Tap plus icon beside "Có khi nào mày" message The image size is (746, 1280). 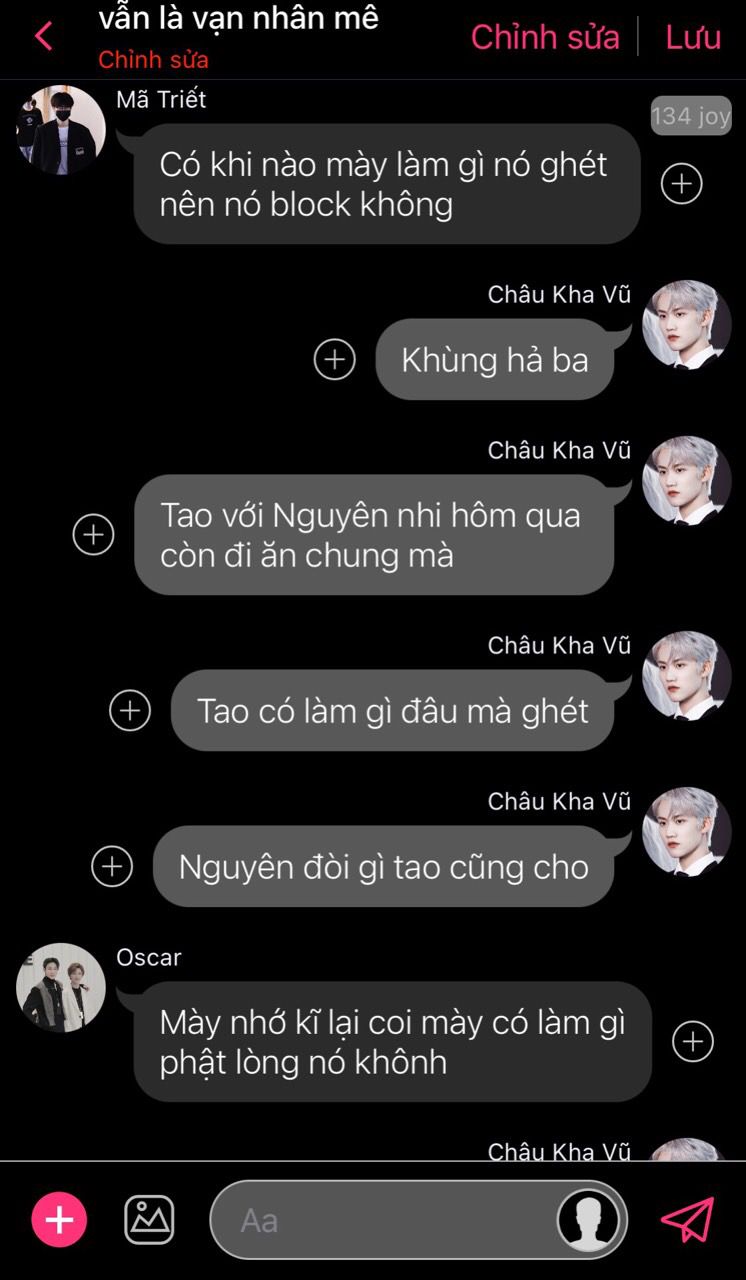coord(682,184)
